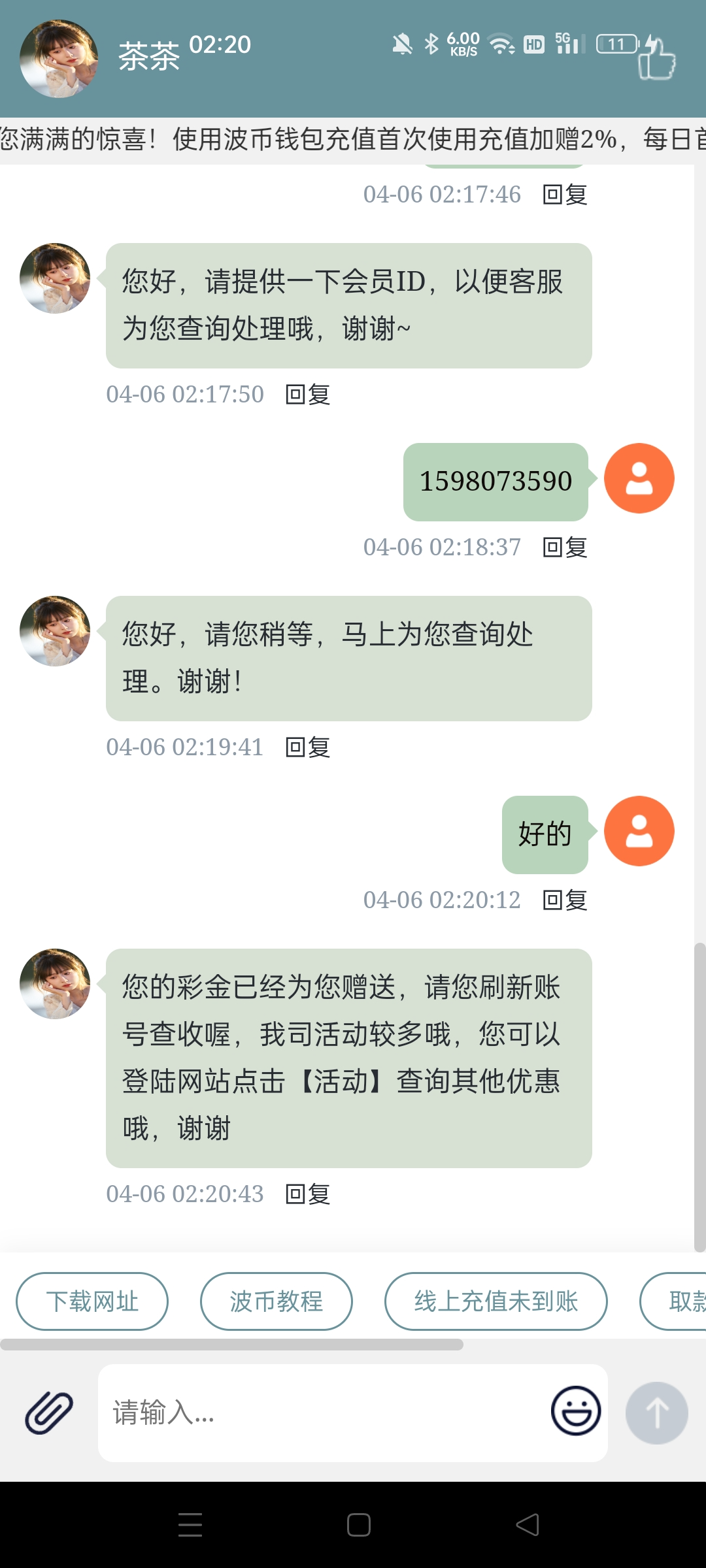This screenshot has width=706, height=1568.
Task: Go to the home screen via system button
Action: (x=358, y=1525)
